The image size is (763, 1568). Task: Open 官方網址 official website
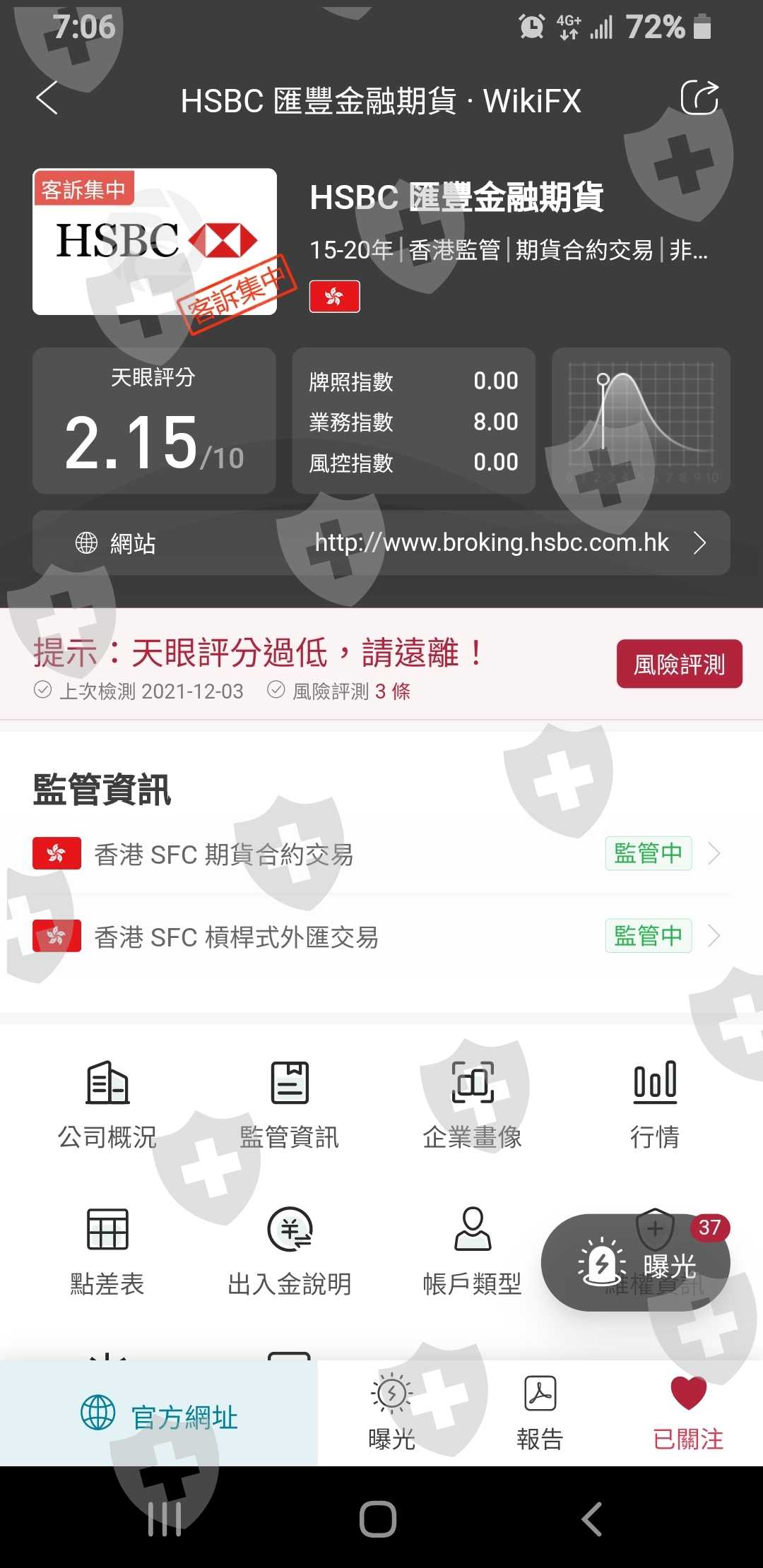(159, 1413)
